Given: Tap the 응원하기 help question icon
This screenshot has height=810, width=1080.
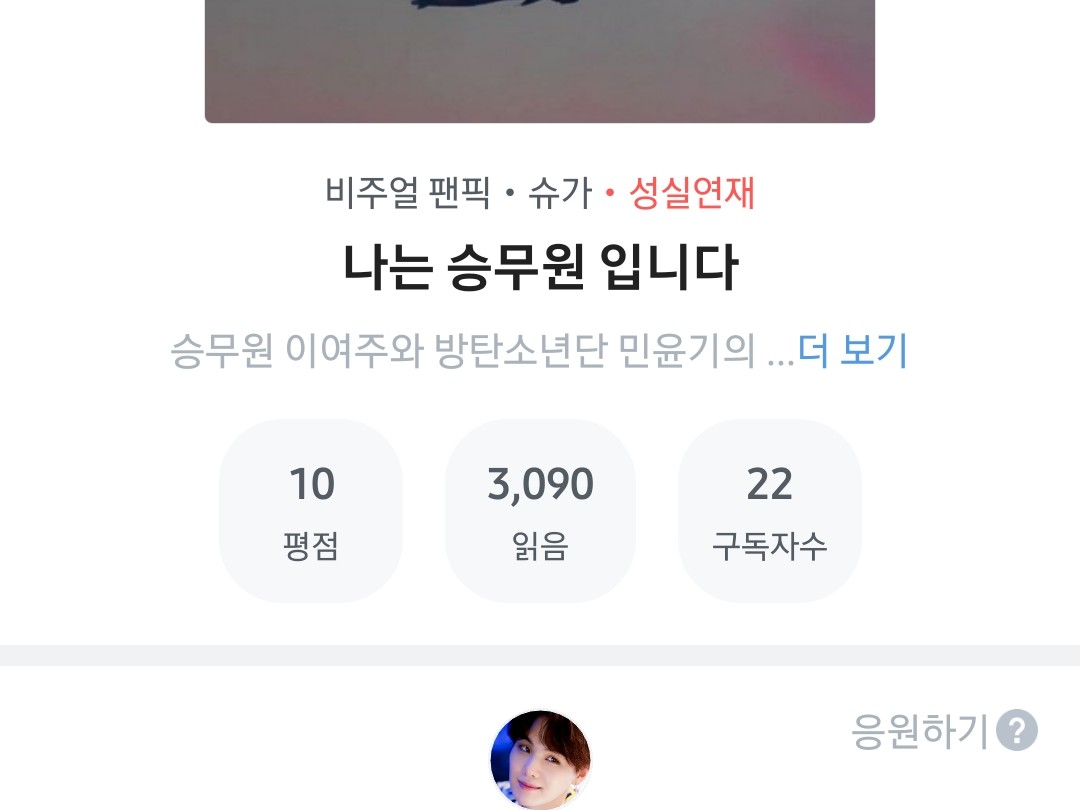Looking at the screenshot, I should (x=1017, y=730).
